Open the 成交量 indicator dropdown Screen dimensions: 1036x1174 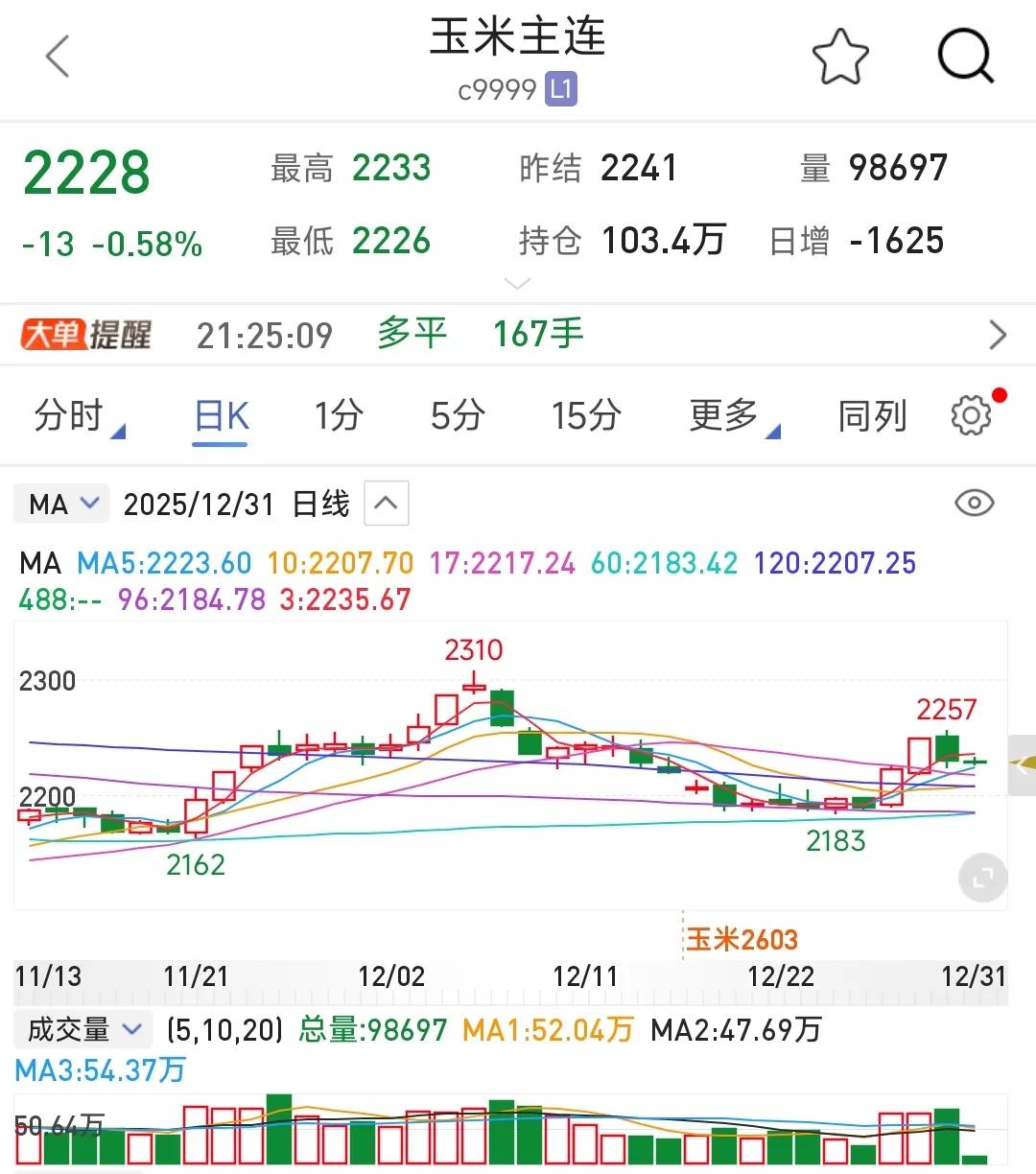[84, 1030]
